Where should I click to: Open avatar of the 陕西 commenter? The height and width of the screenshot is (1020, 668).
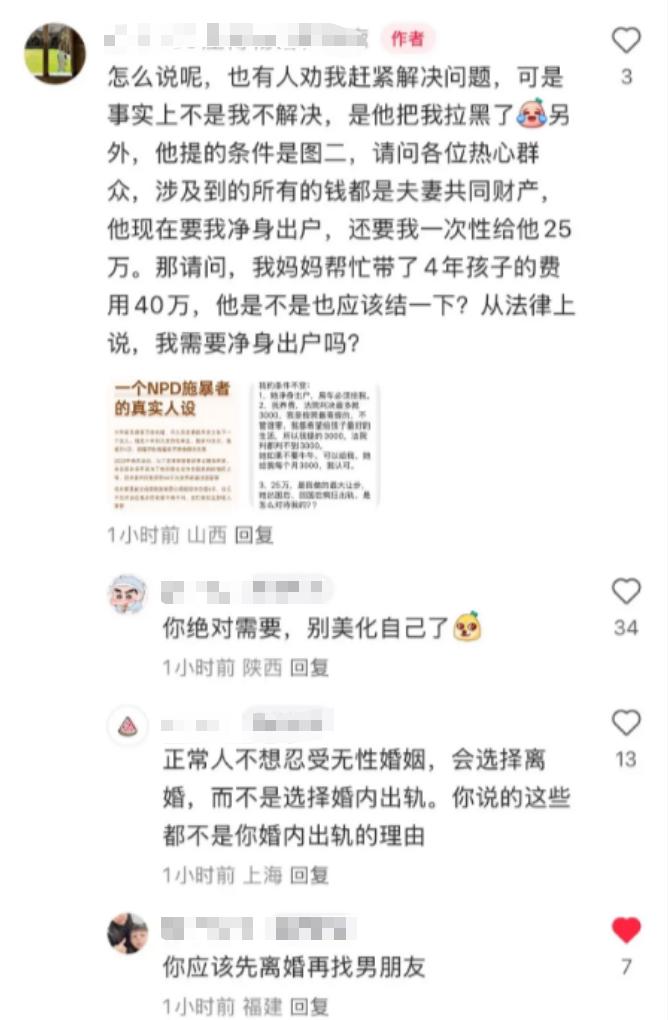[x=127, y=594]
